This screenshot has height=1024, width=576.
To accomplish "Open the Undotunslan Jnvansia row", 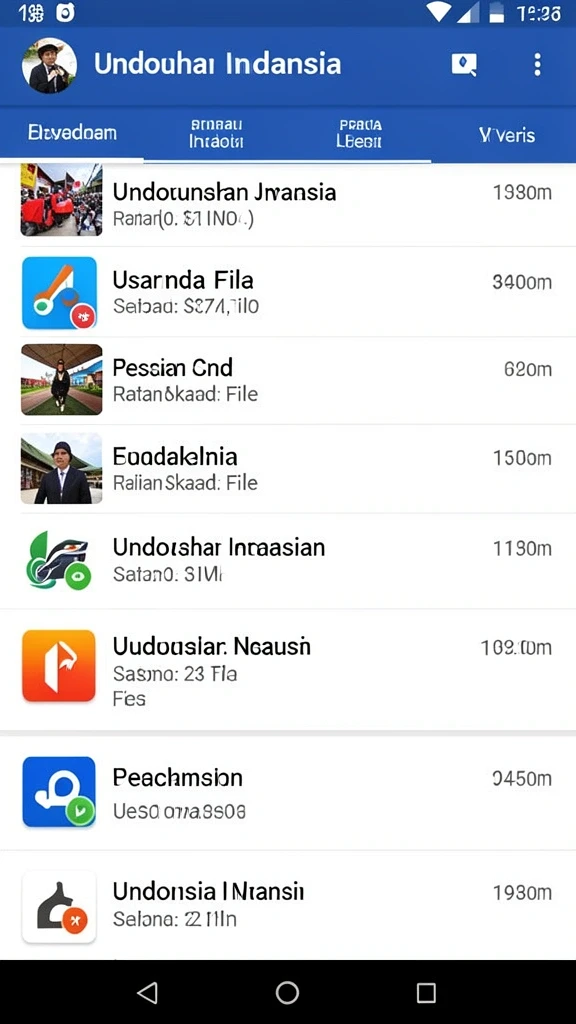I will click(288, 204).
